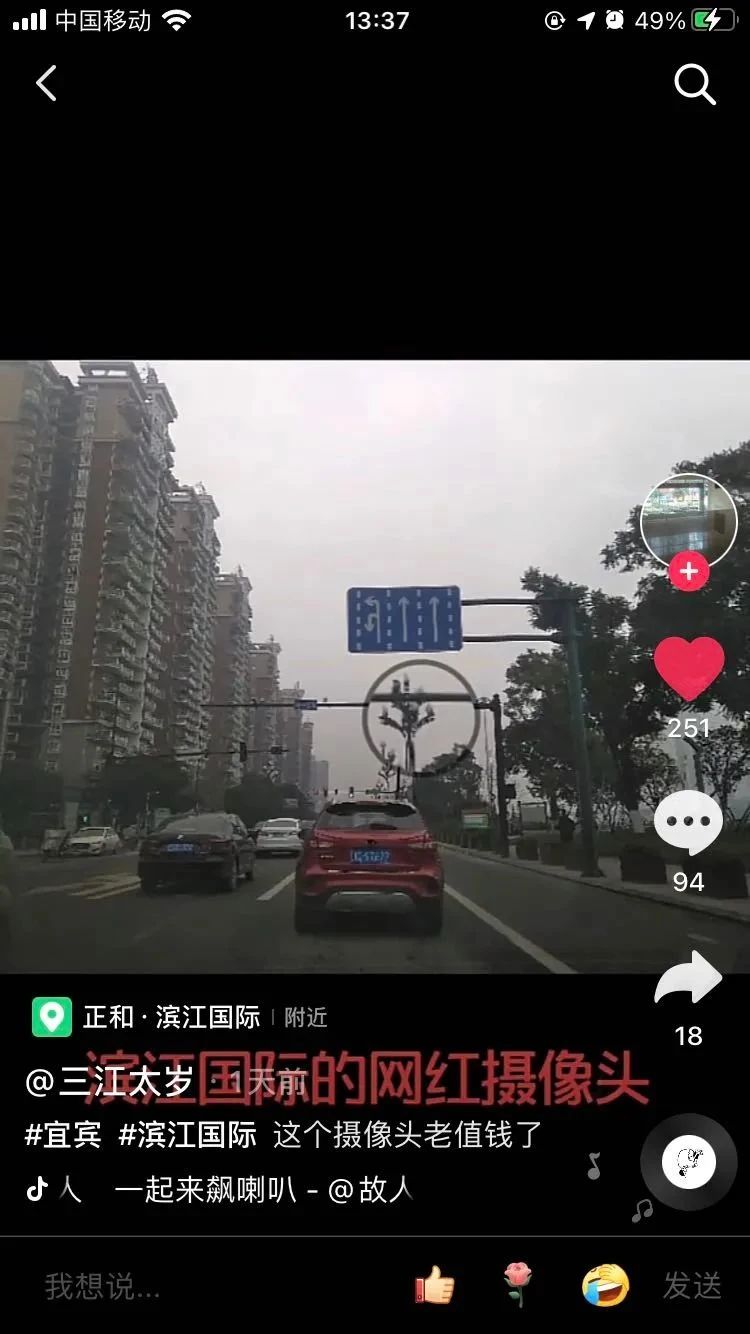Insert the laughing-crying emoji
The height and width of the screenshot is (1334, 750).
pos(606,1286)
